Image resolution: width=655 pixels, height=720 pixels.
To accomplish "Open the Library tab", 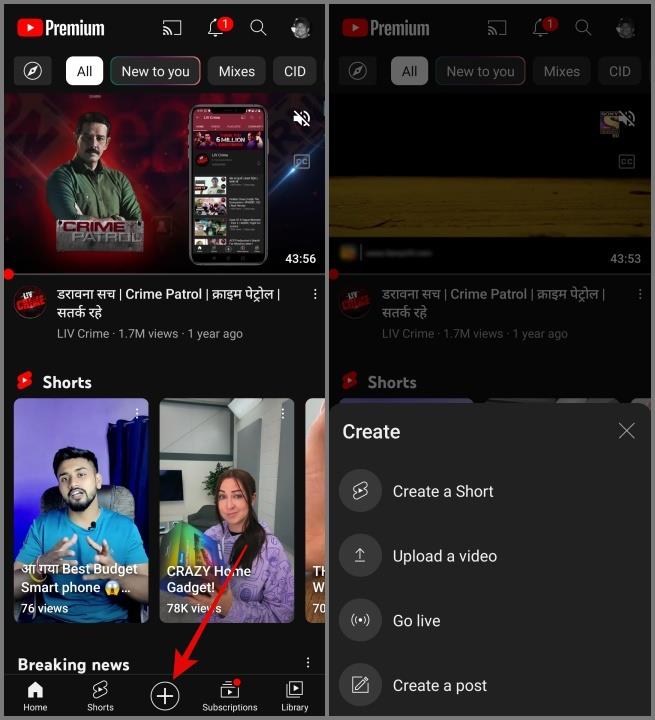I will coord(295,696).
